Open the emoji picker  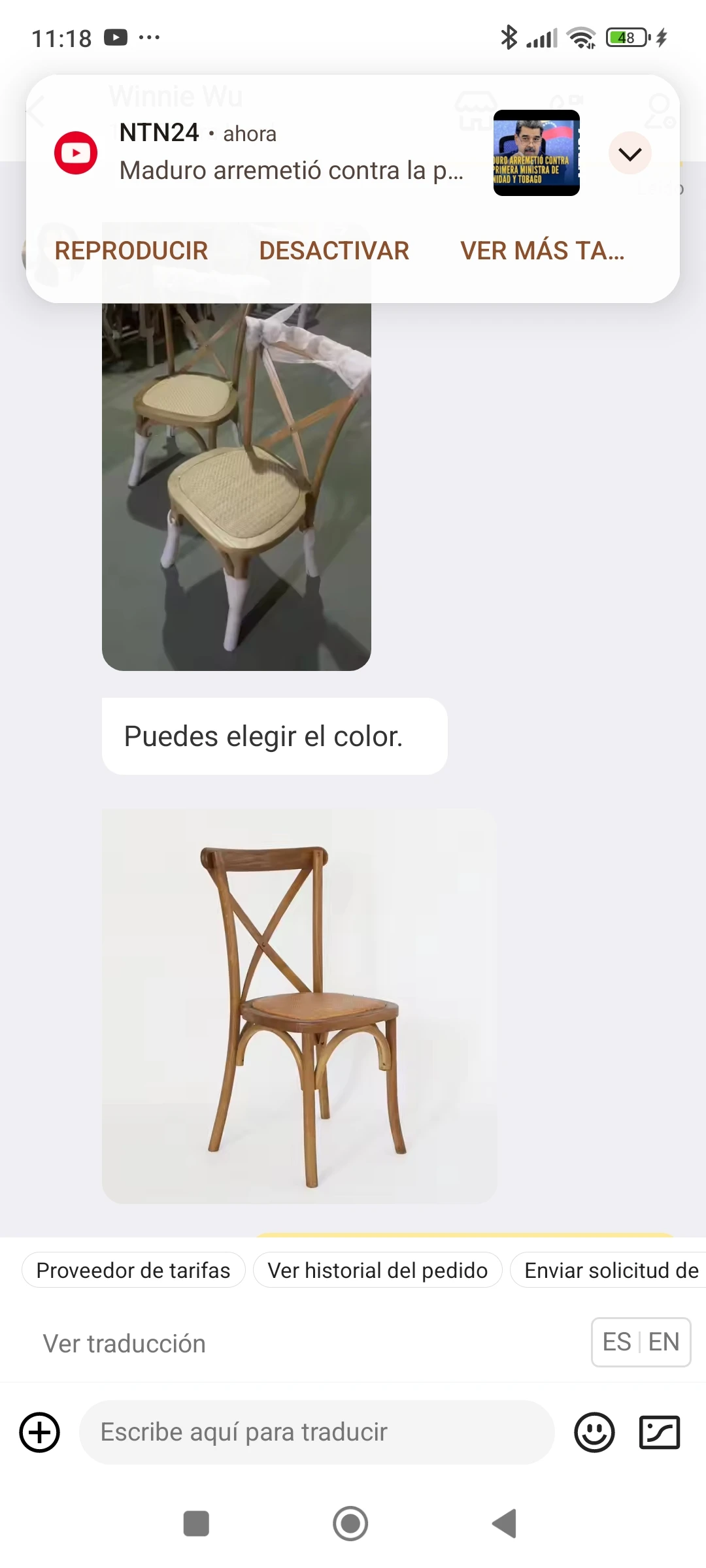tap(594, 1432)
